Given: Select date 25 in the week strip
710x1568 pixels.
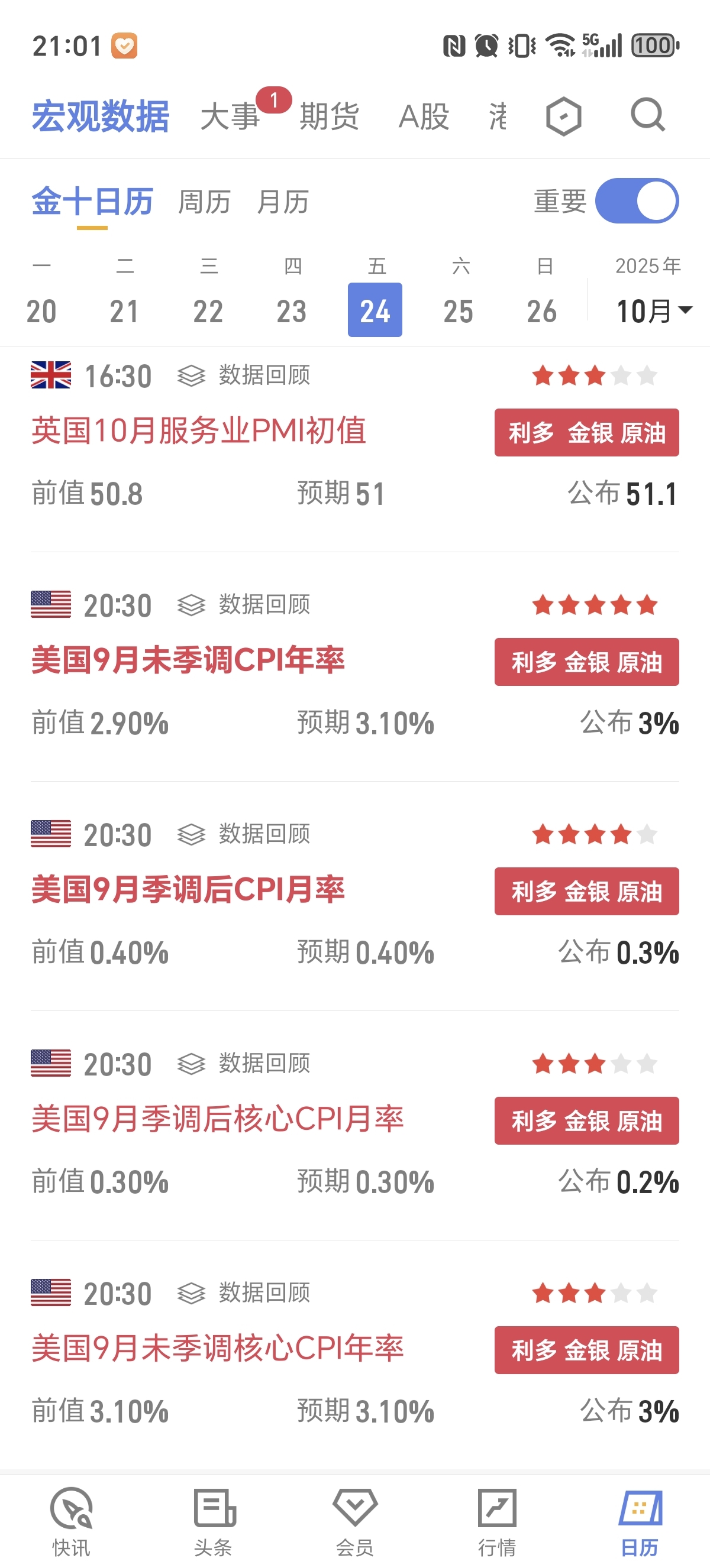Looking at the screenshot, I should point(458,310).
